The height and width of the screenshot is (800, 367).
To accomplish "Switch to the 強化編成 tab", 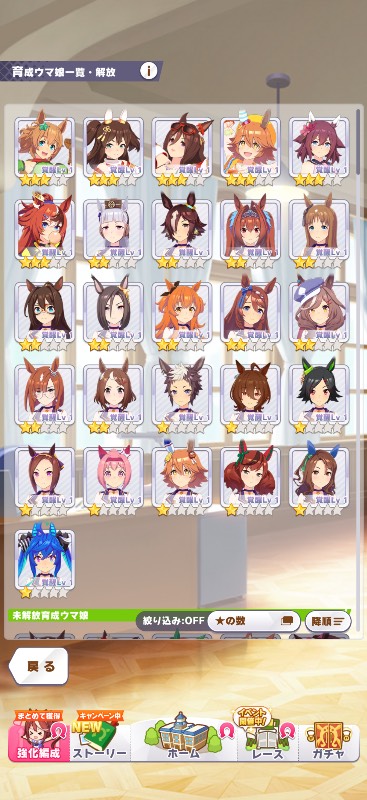I will [39, 739].
